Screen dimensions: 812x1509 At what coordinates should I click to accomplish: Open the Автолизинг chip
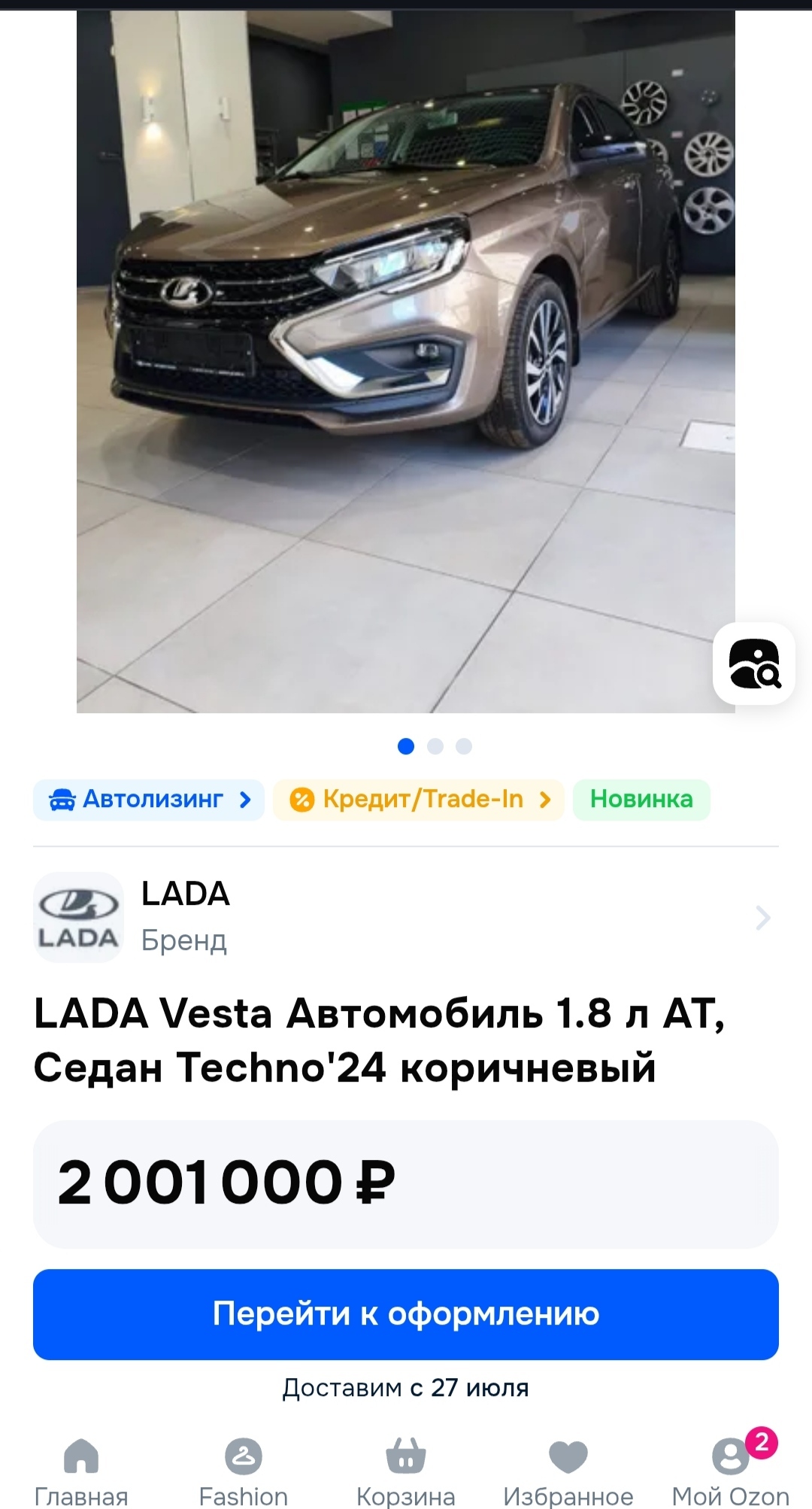click(x=149, y=800)
